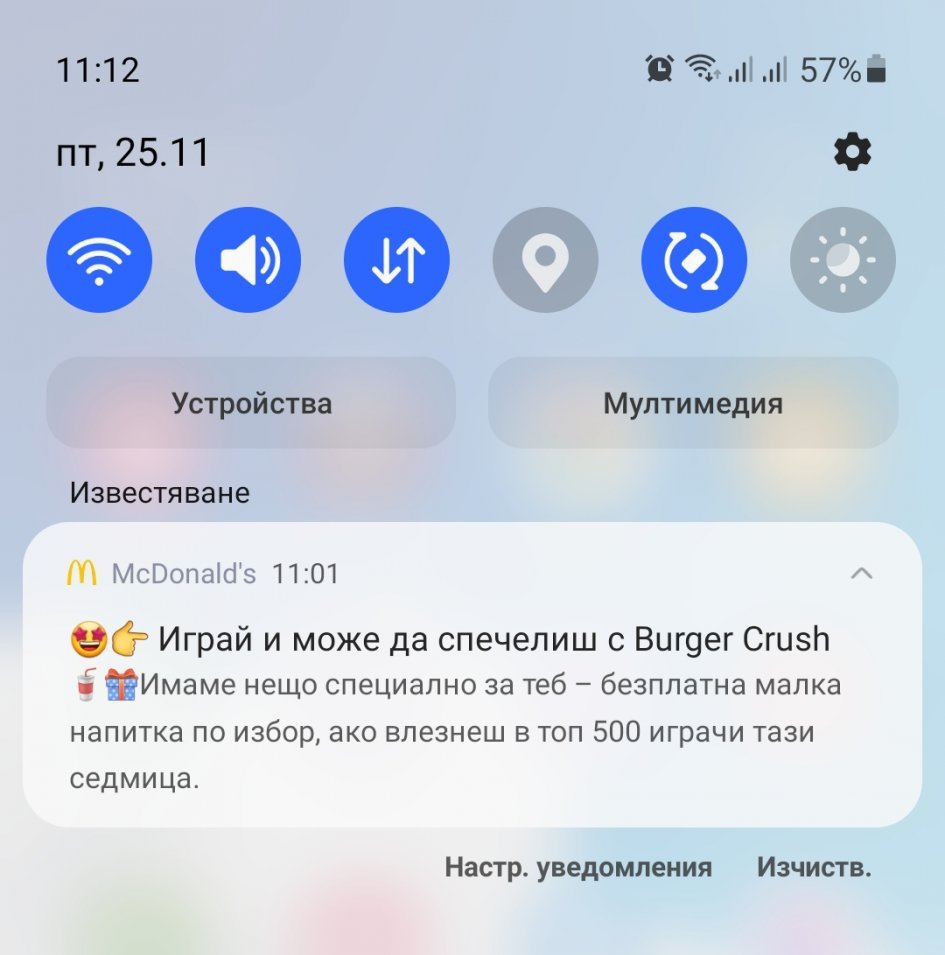
Task: Toggle the auto-rotate quick setting
Action: click(694, 260)
